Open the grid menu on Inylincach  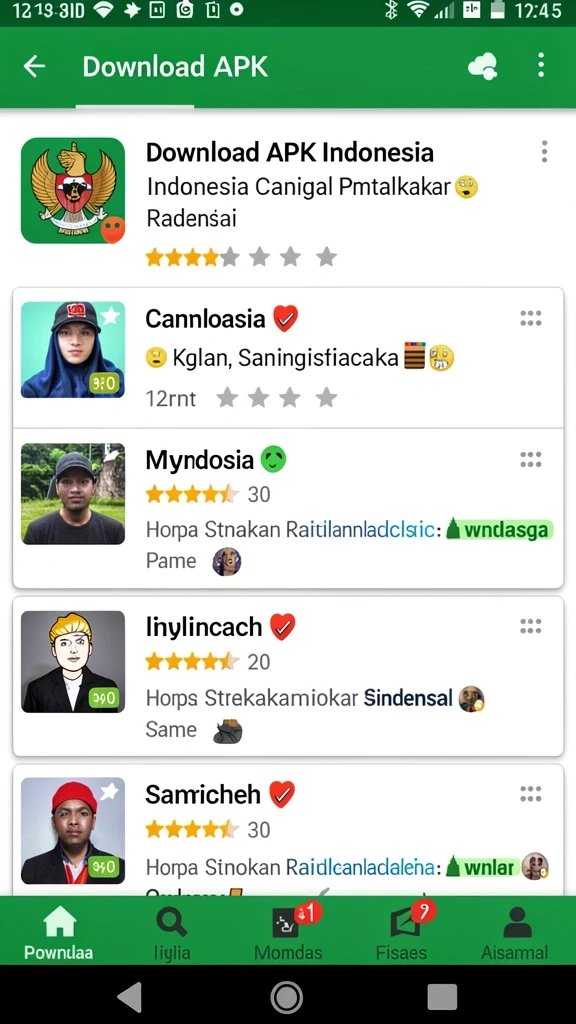click(x=530, y=627)
